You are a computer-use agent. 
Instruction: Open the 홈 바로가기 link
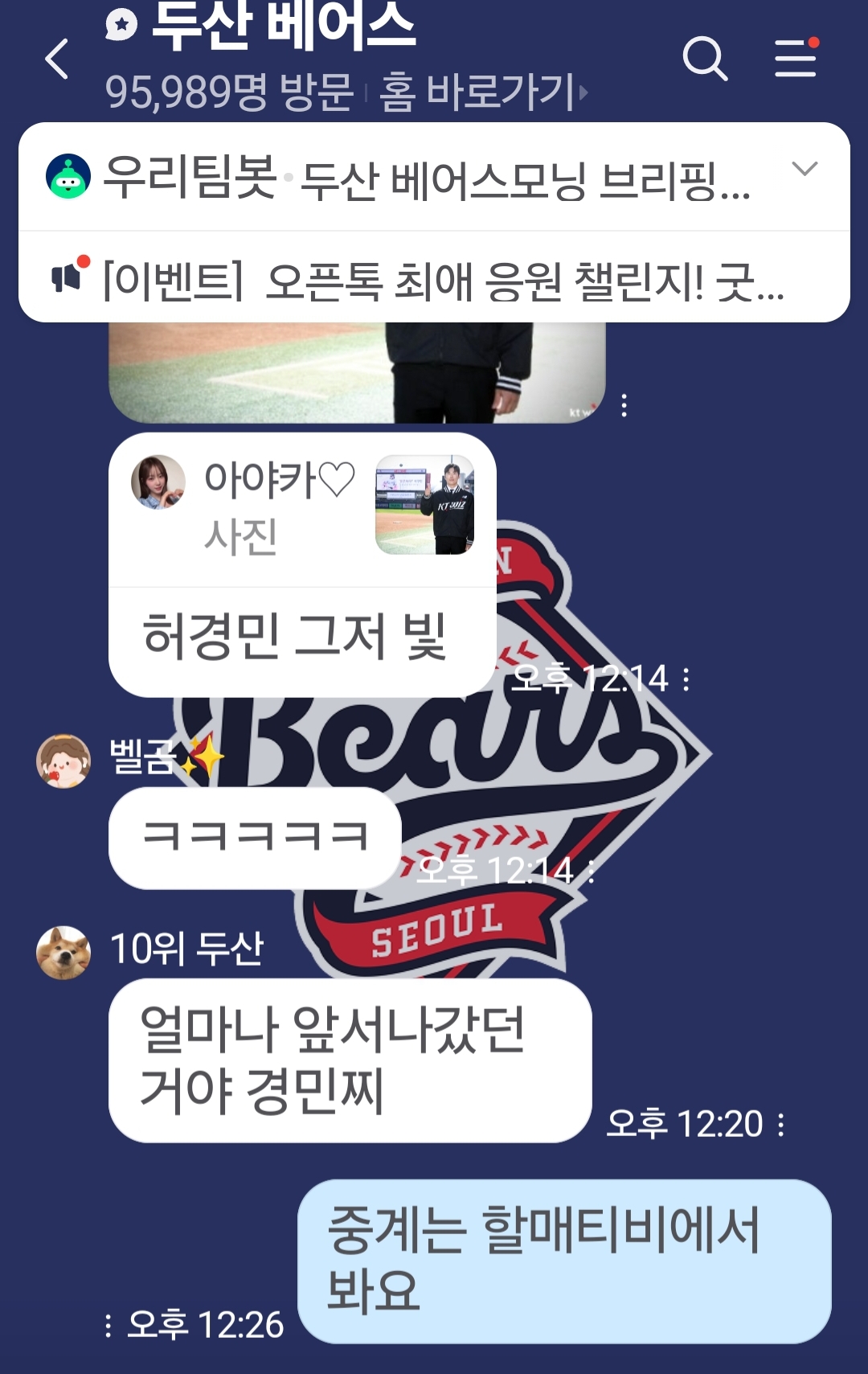point(483,92)
